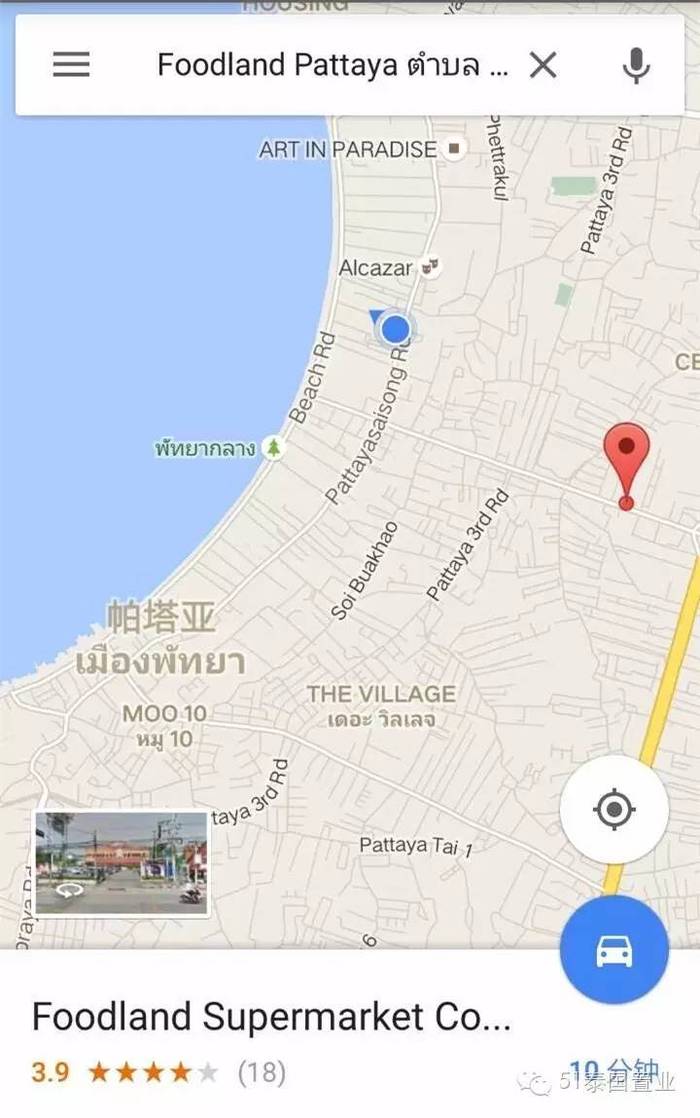Select the Art in Paradise marker
Screen dimensions: 700x1118
(x=455, y=149)
